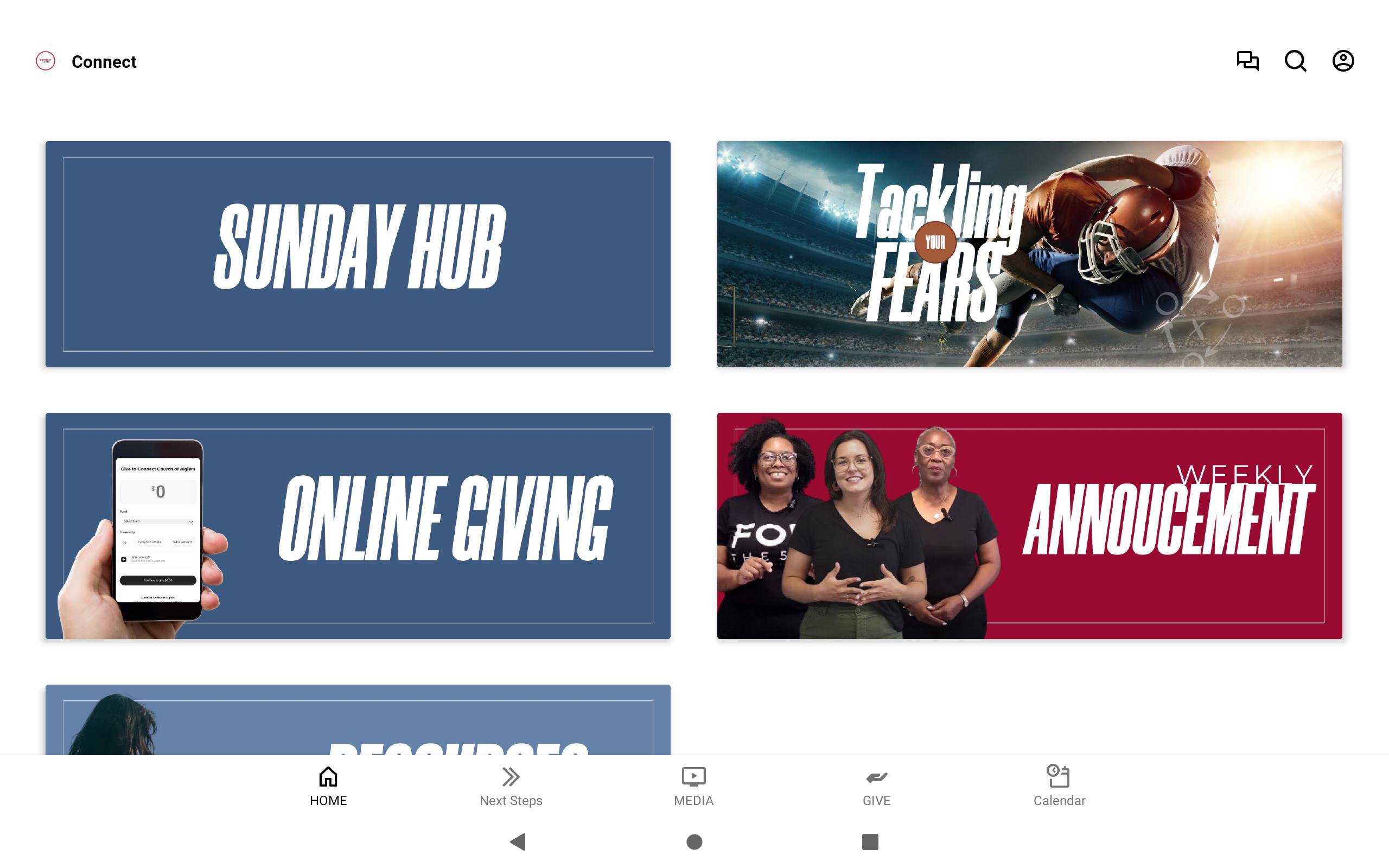The width and height of the screenshot is (1389, 868).
Task: Switch to the MEDIA tab
Action: coord(693,786)
